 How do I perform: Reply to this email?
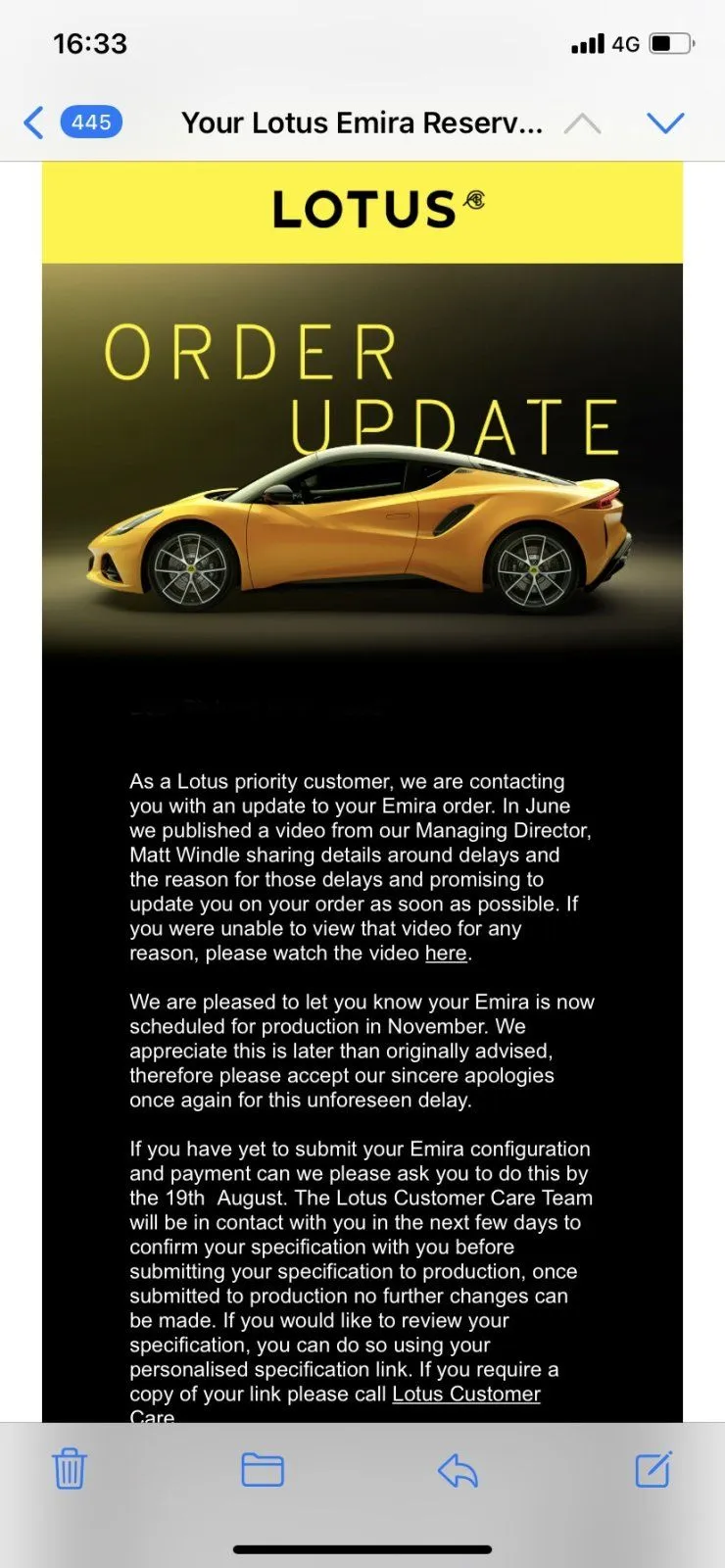[458, 1469]
